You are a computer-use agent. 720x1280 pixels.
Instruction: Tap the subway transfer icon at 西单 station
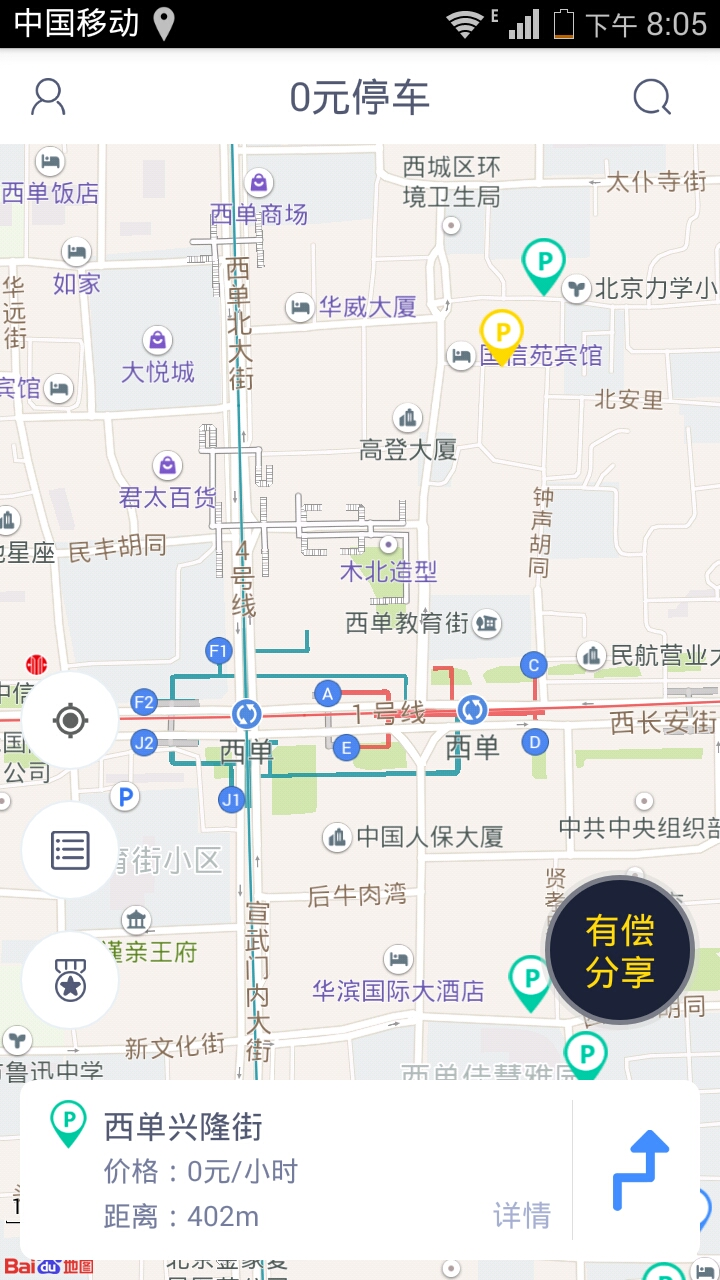(246, 713)
